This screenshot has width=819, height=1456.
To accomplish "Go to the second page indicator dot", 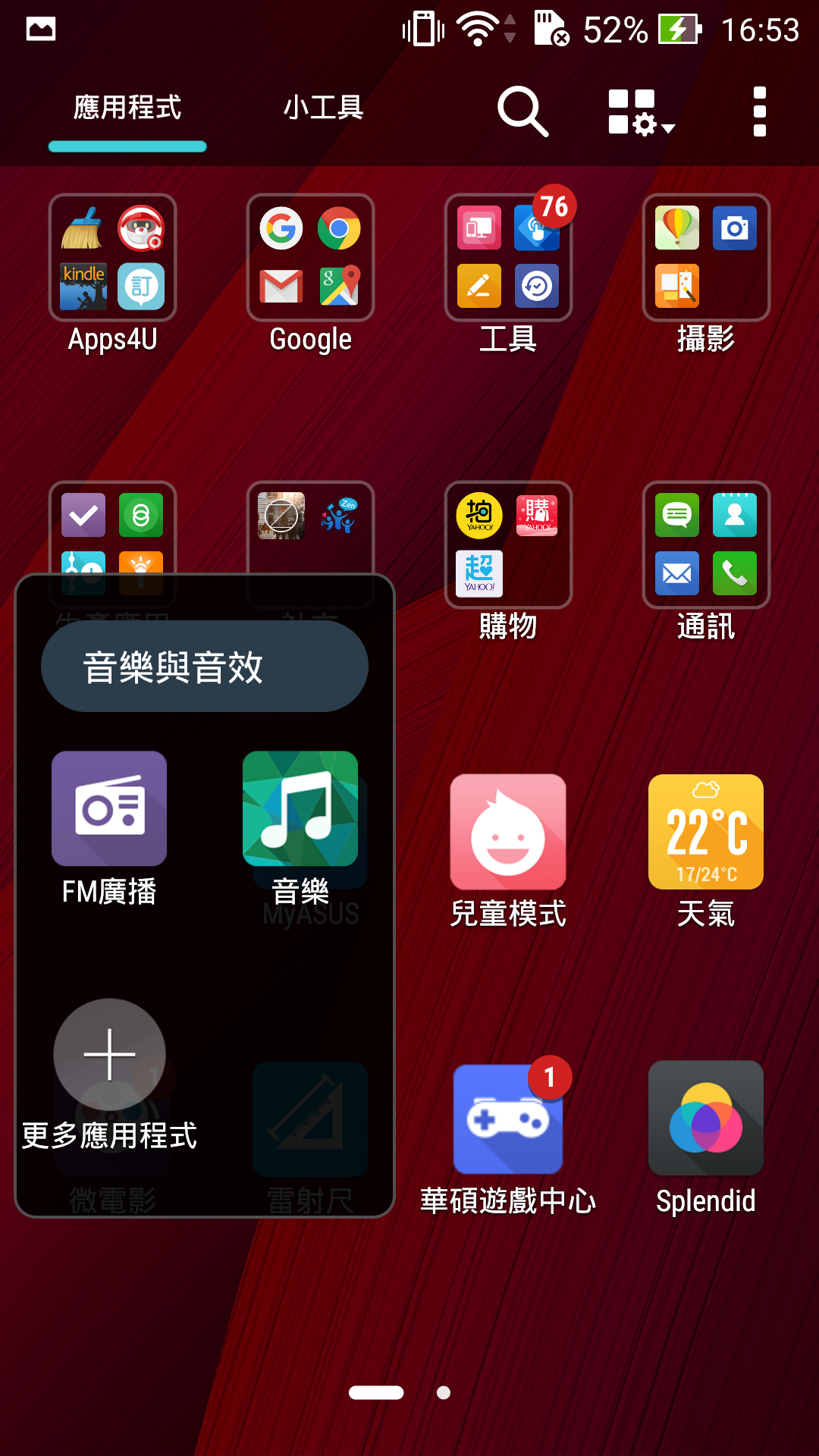I will click(444, 1393).
